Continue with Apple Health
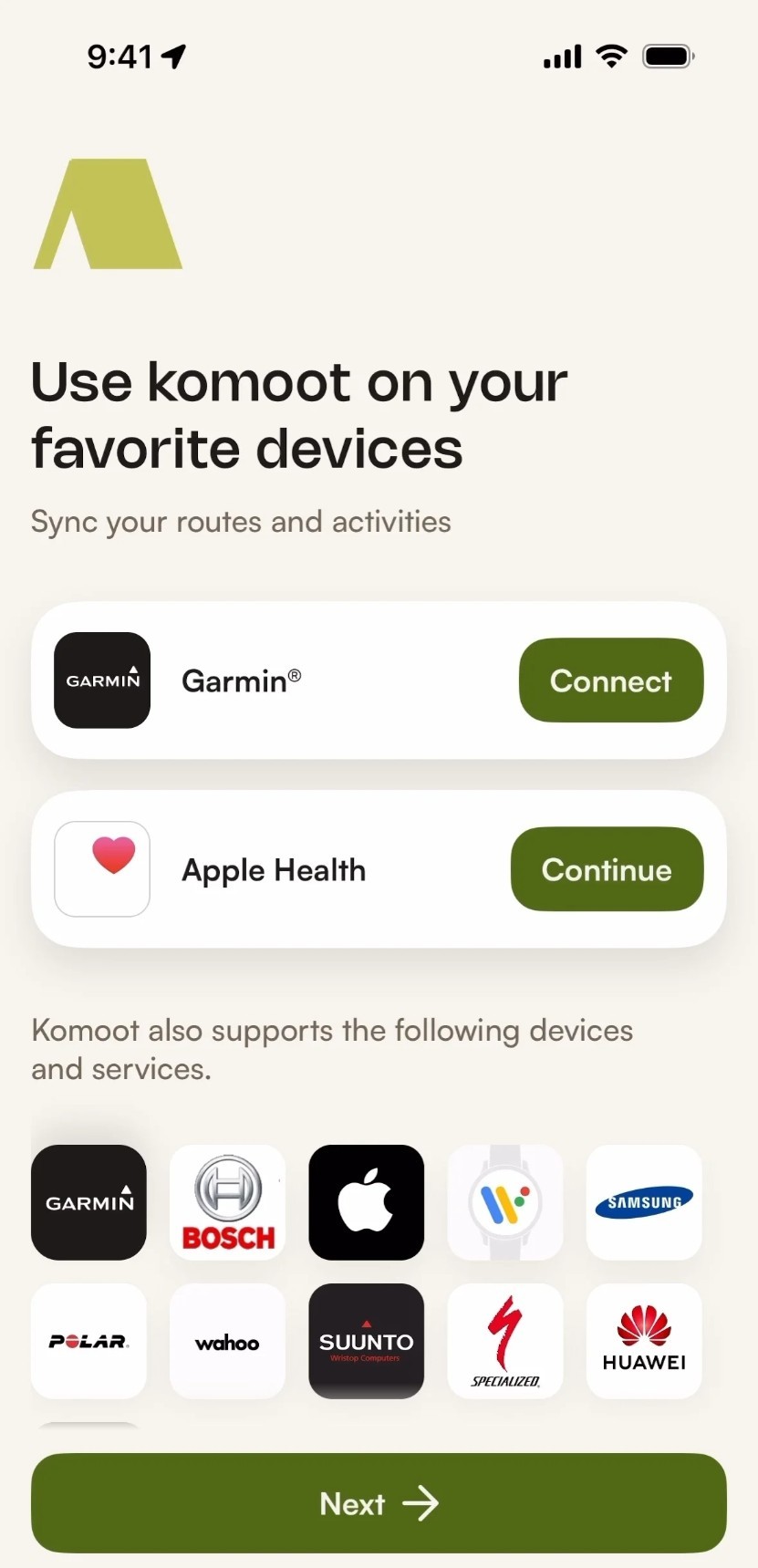758x1568 pixels. [607, 869]
